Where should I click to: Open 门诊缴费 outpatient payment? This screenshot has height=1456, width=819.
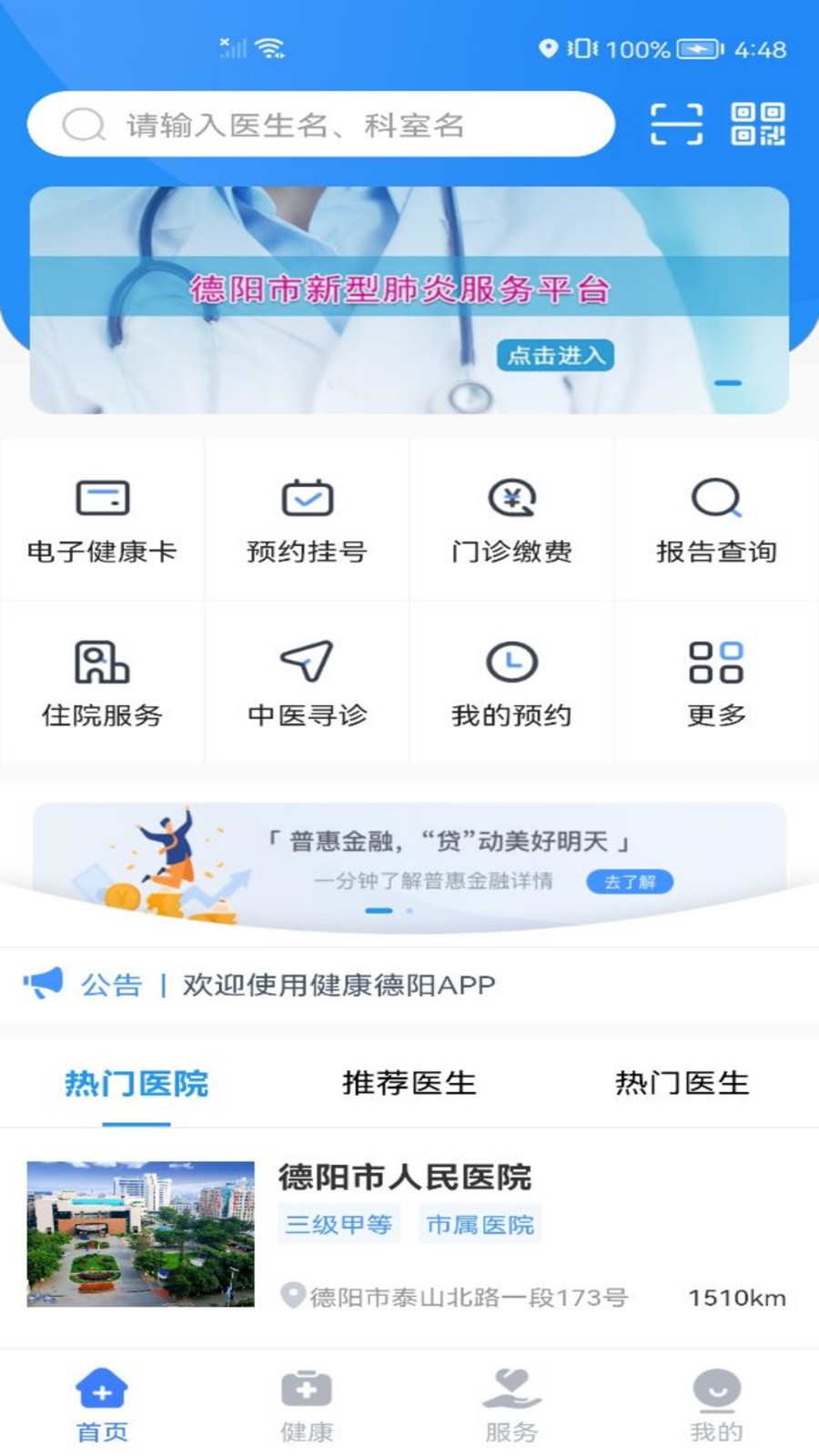[x=511, y=519]
